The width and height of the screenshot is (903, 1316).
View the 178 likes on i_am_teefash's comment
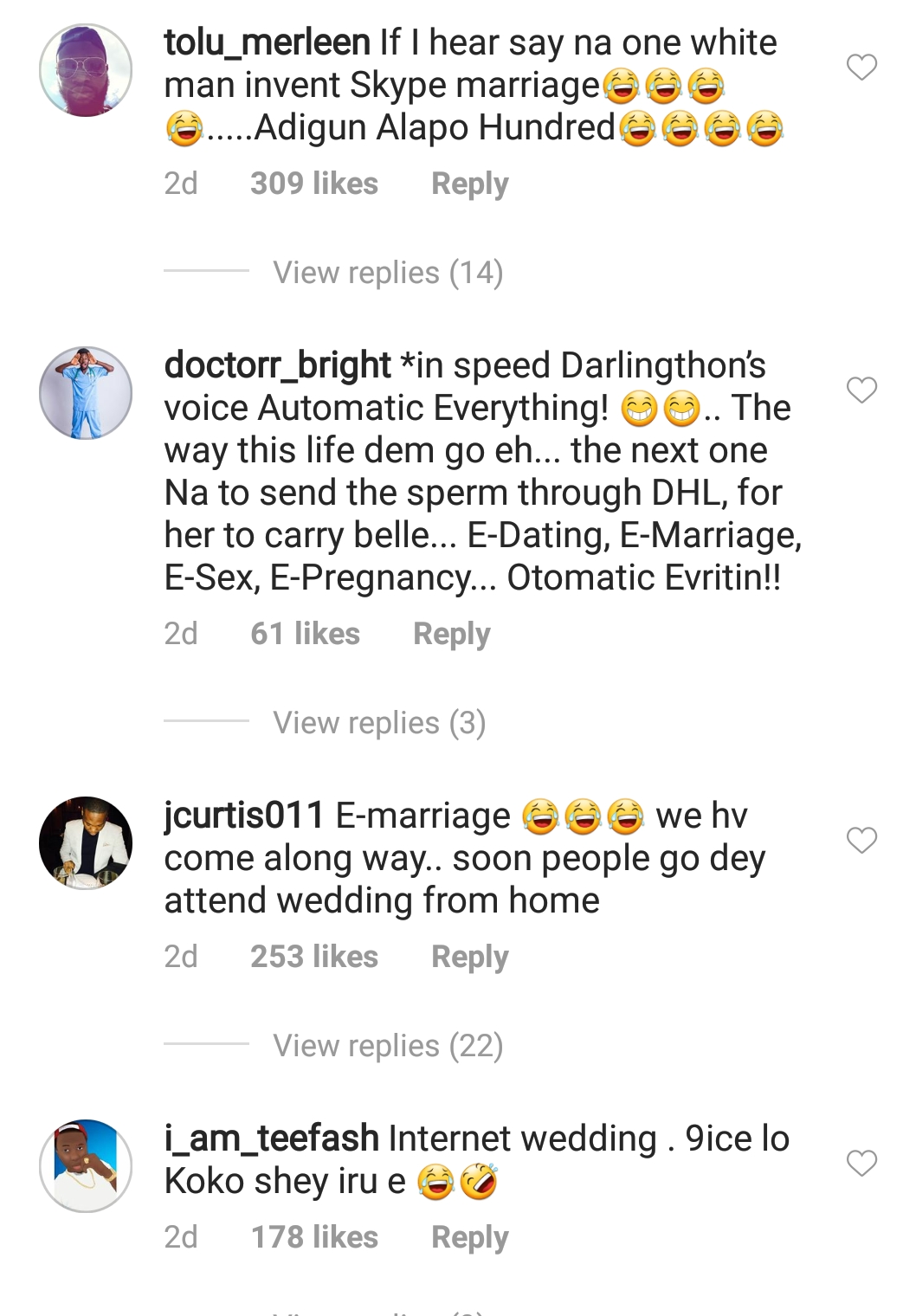[313, 1237]
